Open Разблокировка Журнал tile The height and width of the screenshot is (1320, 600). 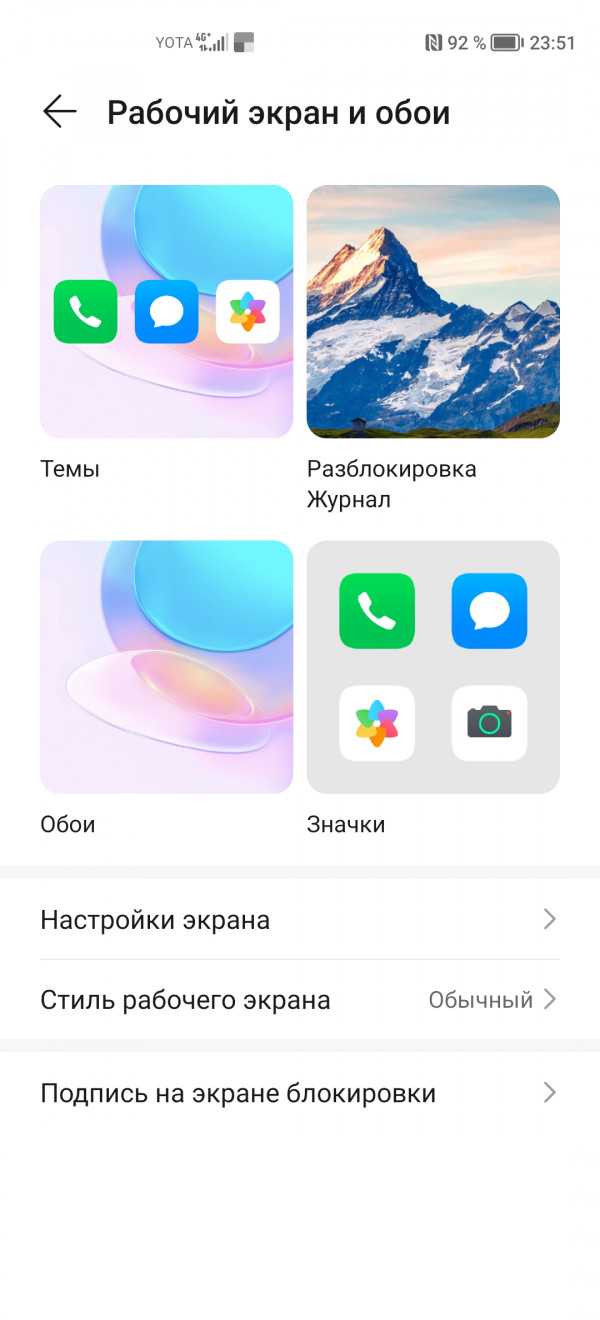coord(433,311)
